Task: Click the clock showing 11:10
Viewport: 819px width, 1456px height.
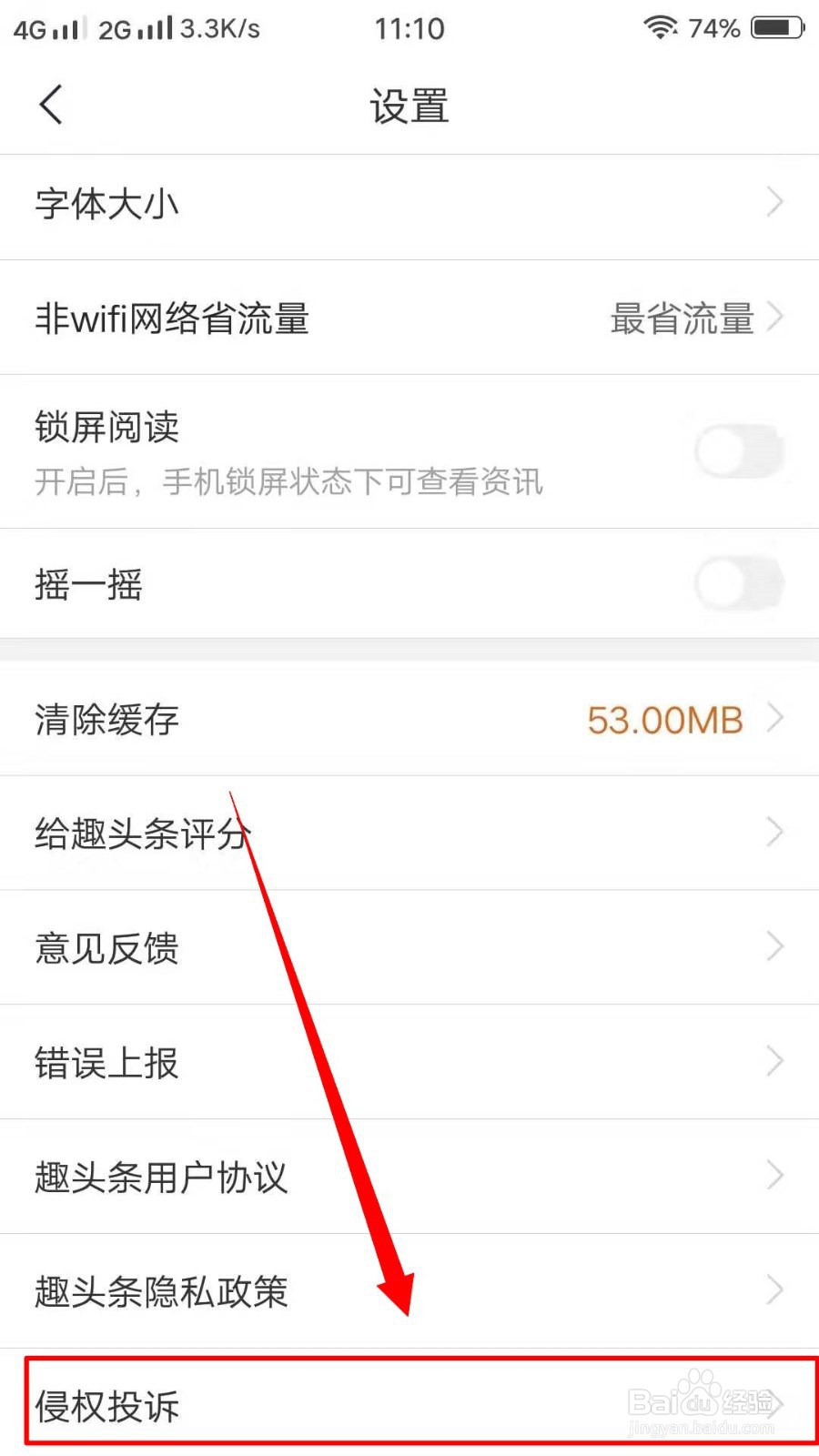Action: (409, 29)
